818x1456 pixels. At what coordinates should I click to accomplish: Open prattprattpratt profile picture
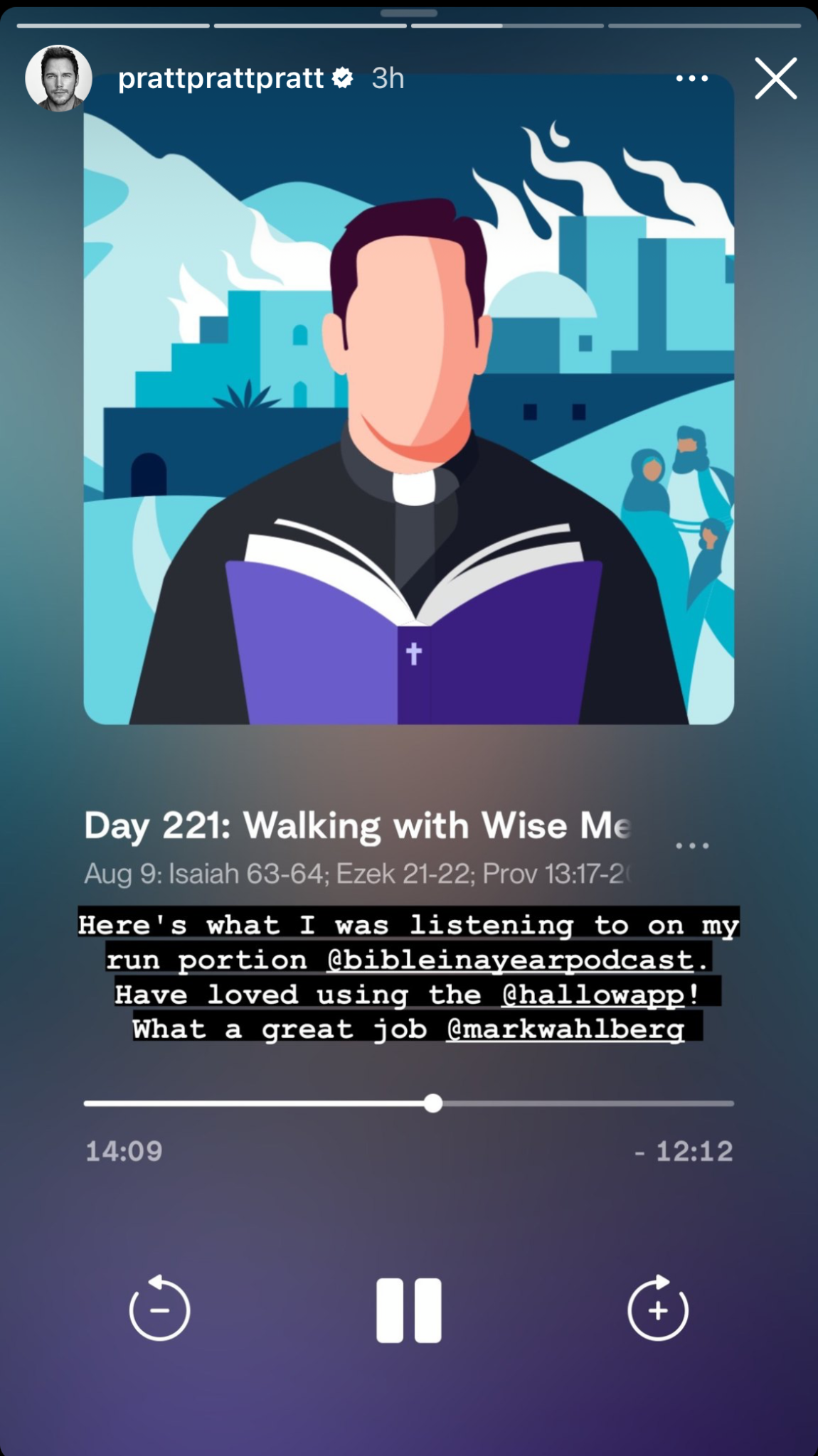pyautogui.click(x=58, y=78)
